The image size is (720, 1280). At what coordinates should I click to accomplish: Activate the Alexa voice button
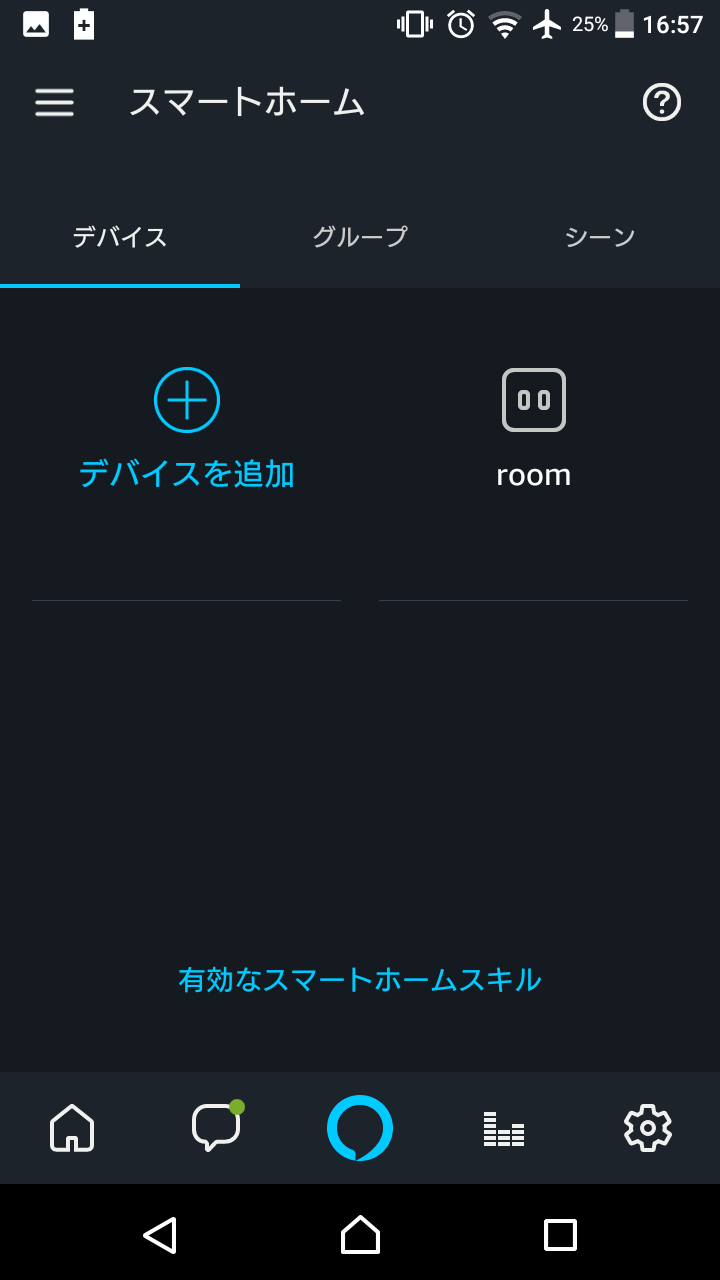pos(360,1128)
